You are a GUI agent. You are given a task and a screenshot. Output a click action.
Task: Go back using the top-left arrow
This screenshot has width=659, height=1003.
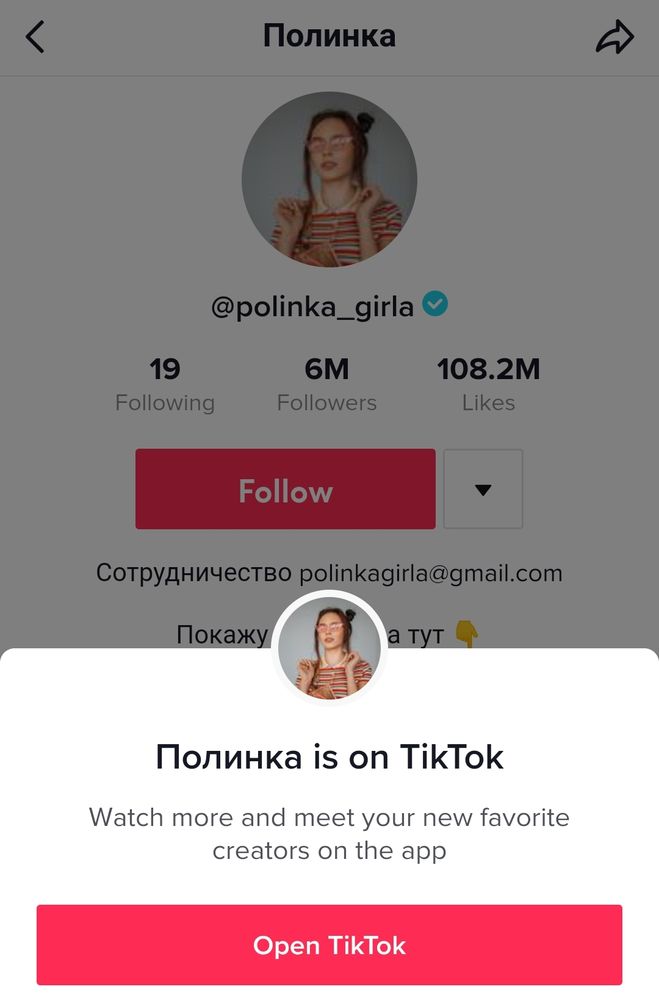coord(35,38)
